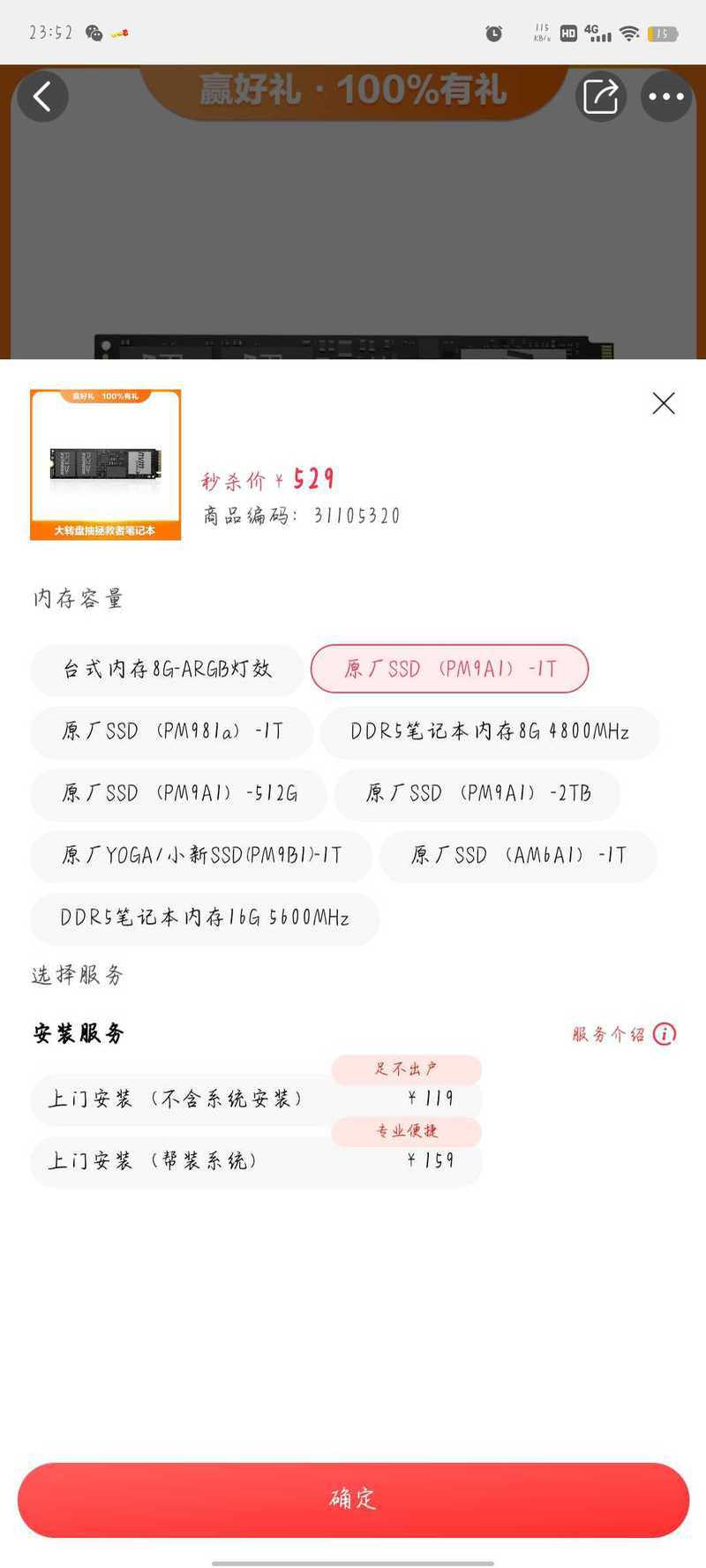Add 上门安装（帮装系统）service
Viewport: 706px width, 1568px height.
[x=257, y=1160]
